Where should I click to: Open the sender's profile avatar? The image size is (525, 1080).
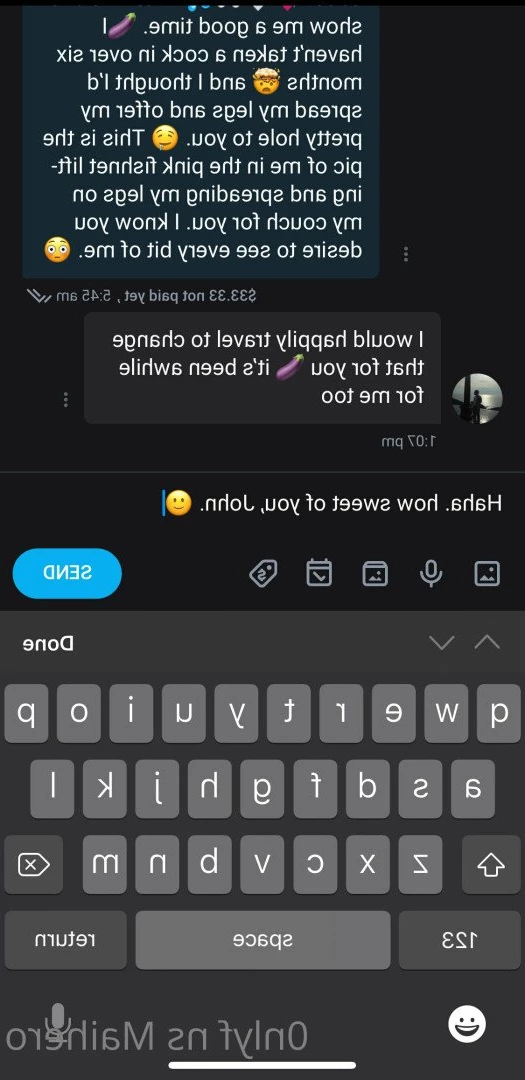tap(477, 399)
